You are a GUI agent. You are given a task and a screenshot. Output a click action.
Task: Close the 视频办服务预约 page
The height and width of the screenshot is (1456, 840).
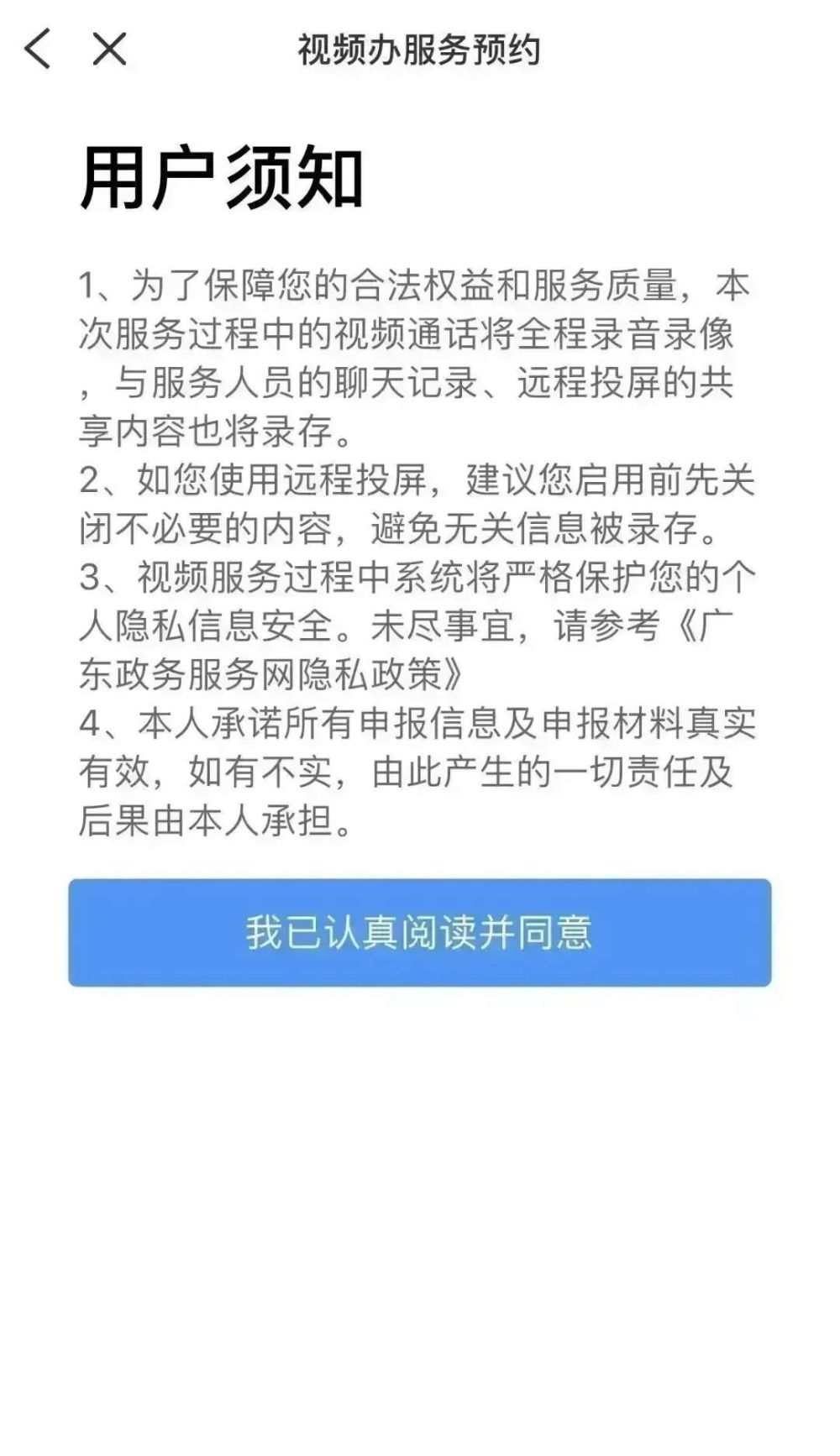point(109,49)
